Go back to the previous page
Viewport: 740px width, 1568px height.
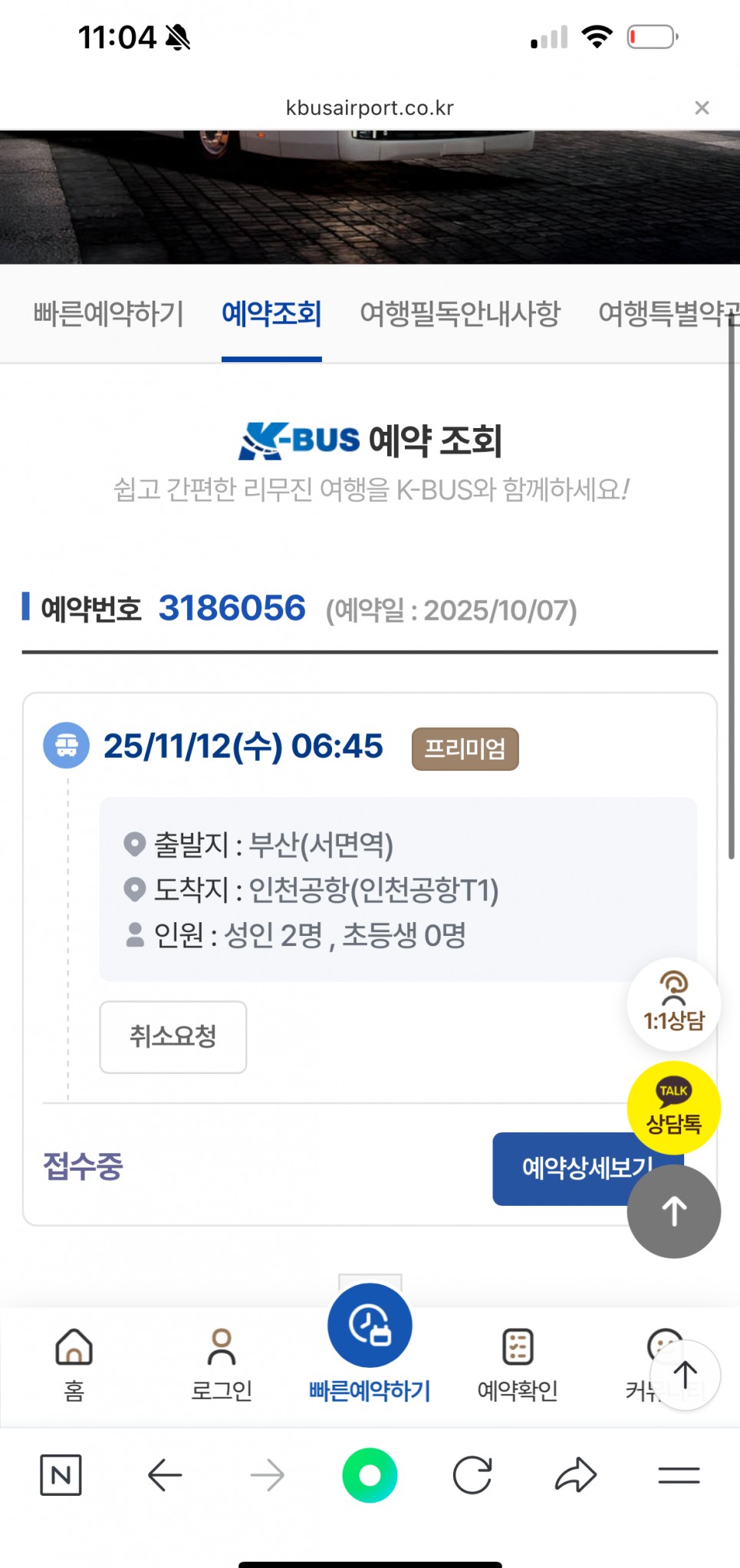click(164, 1474)
